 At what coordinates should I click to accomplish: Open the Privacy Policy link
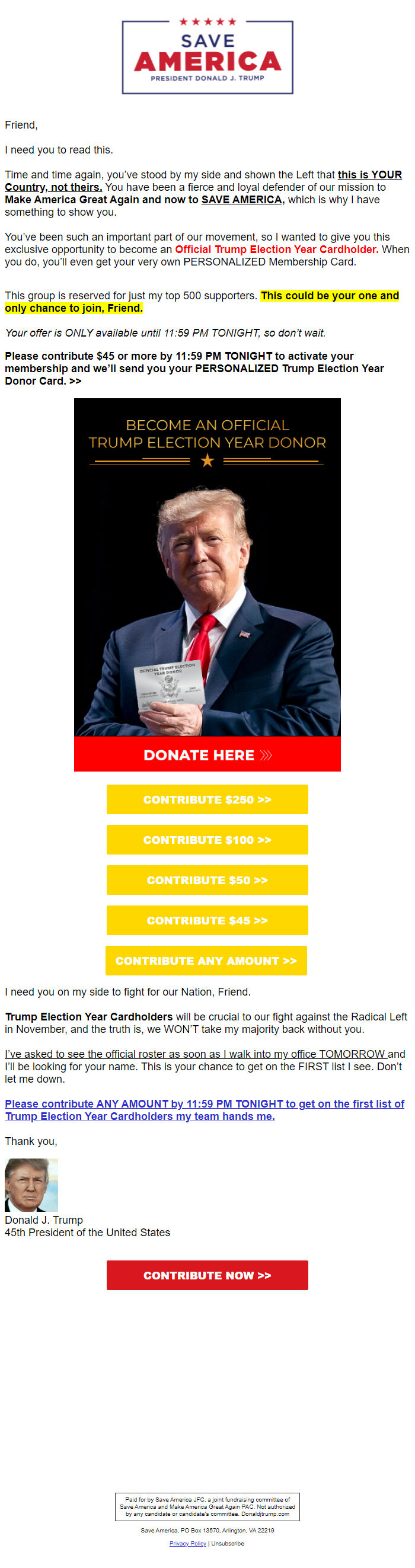188,1543
